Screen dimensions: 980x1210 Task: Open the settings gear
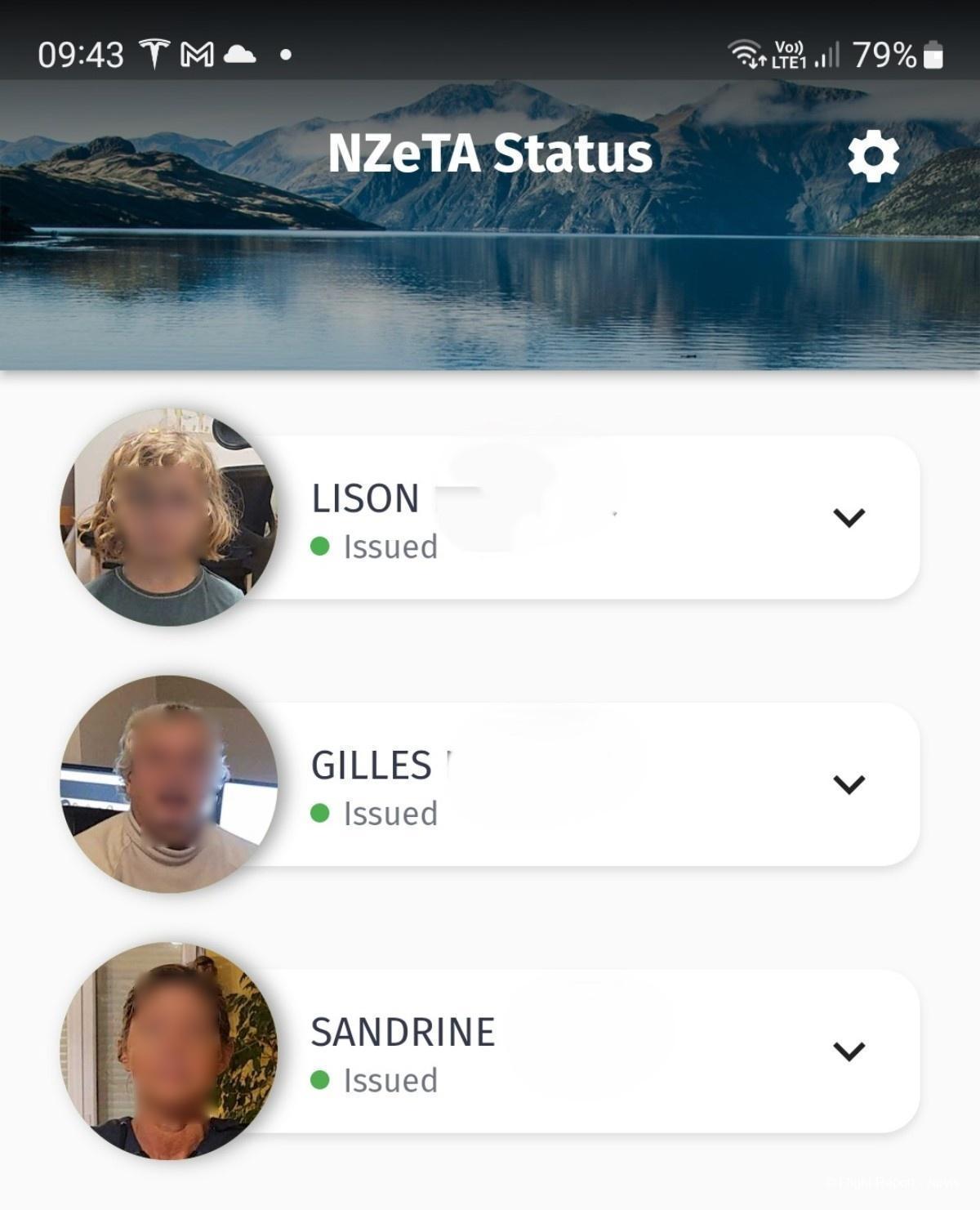873,157
